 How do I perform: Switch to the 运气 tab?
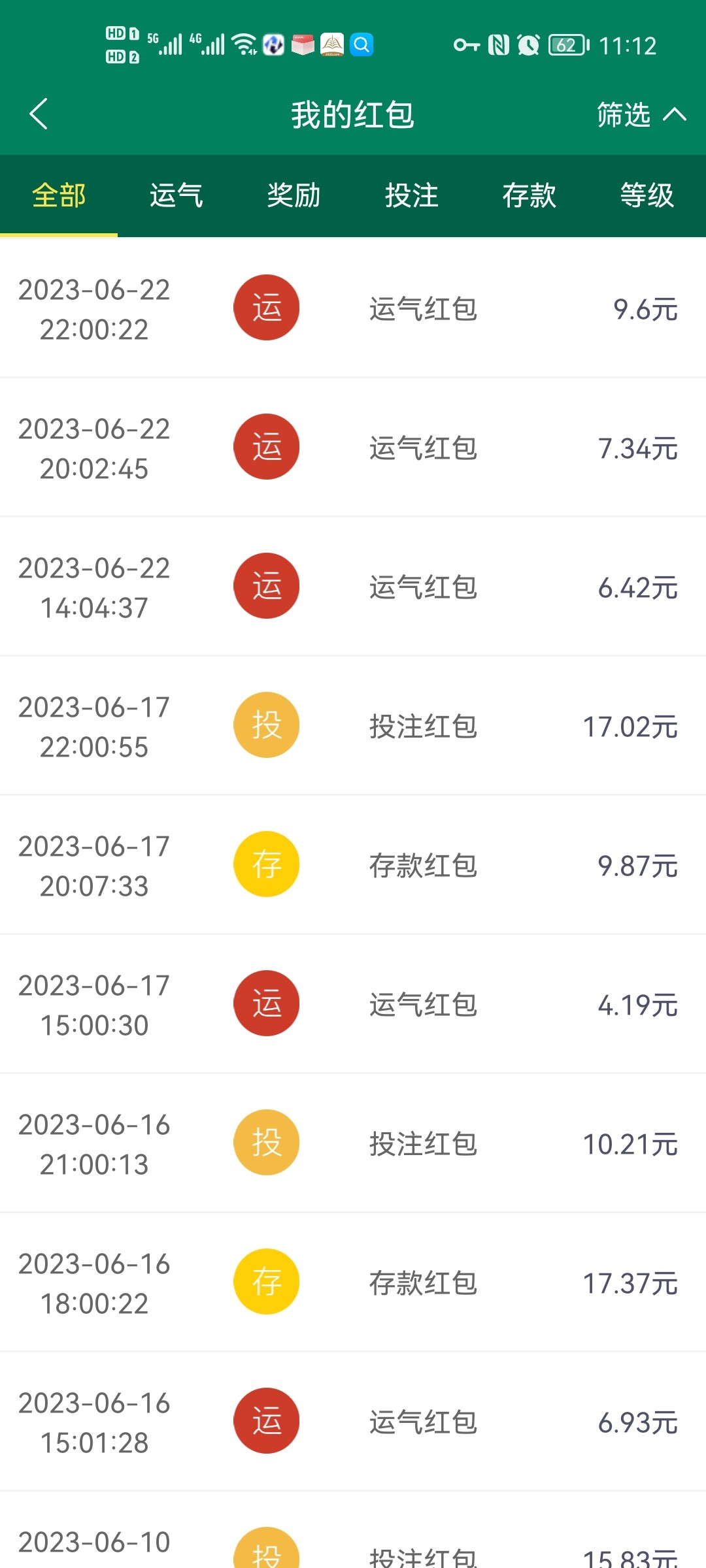[176, 195]
